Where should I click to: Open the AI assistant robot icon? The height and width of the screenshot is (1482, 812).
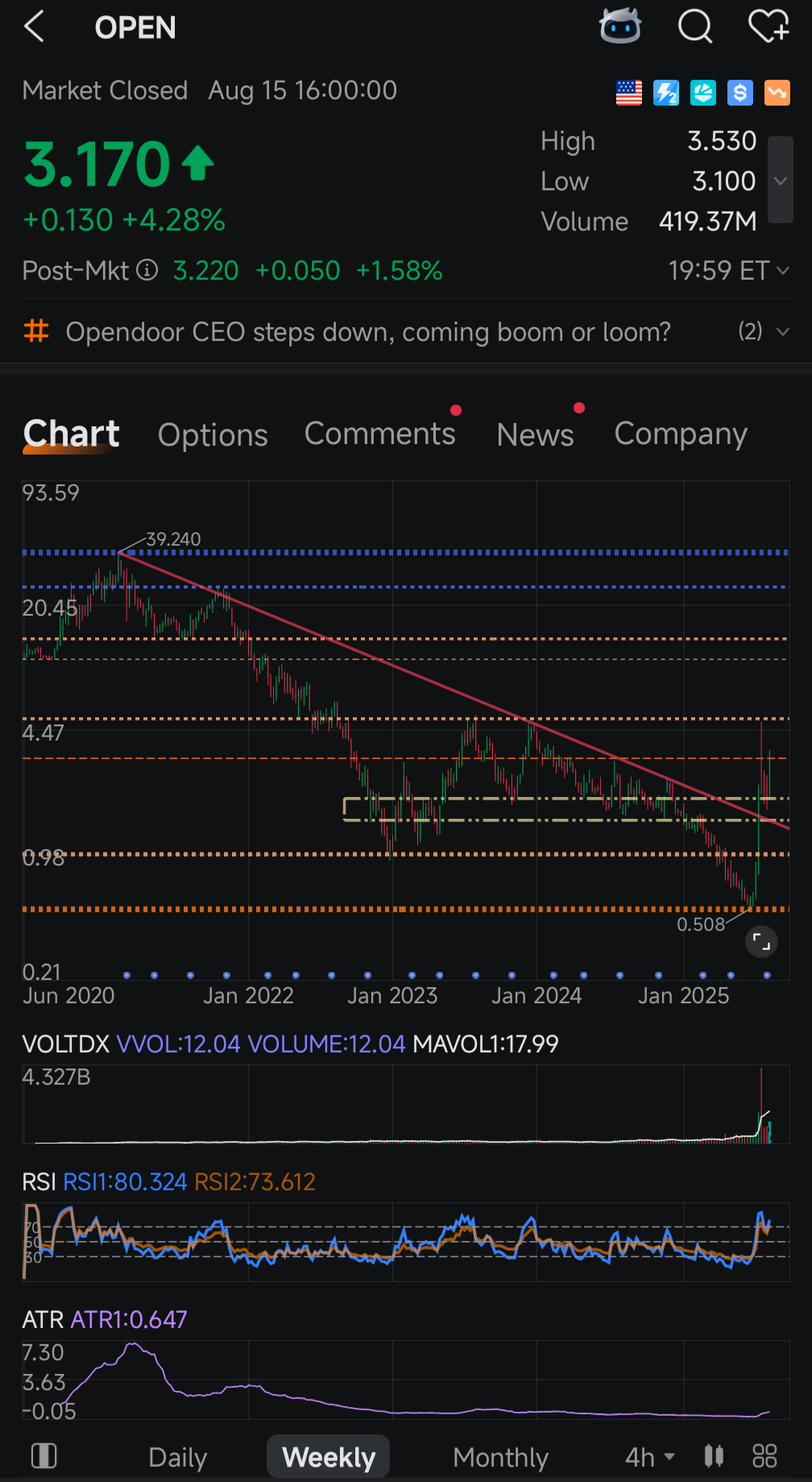click(x=620, y=27)
